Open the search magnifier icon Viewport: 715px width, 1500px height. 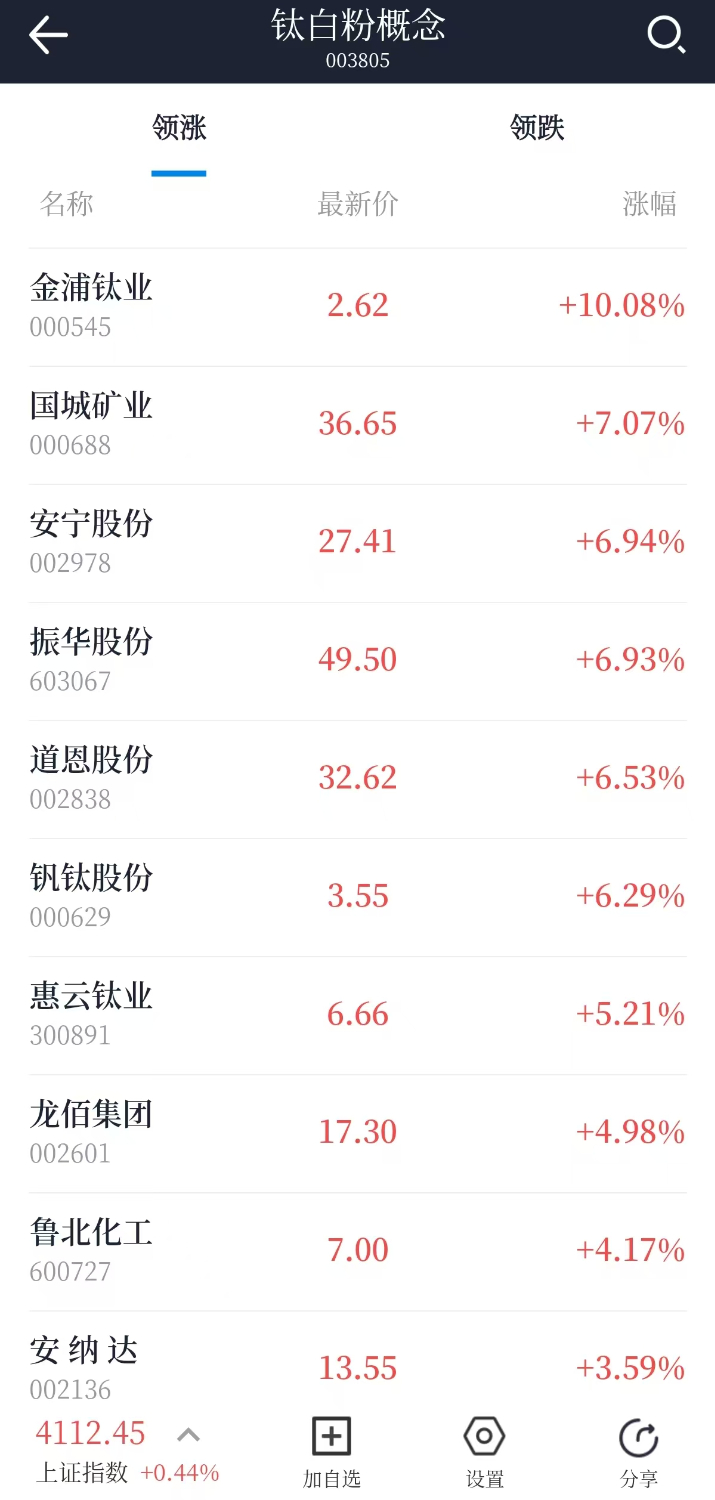[x=666, y=36]
